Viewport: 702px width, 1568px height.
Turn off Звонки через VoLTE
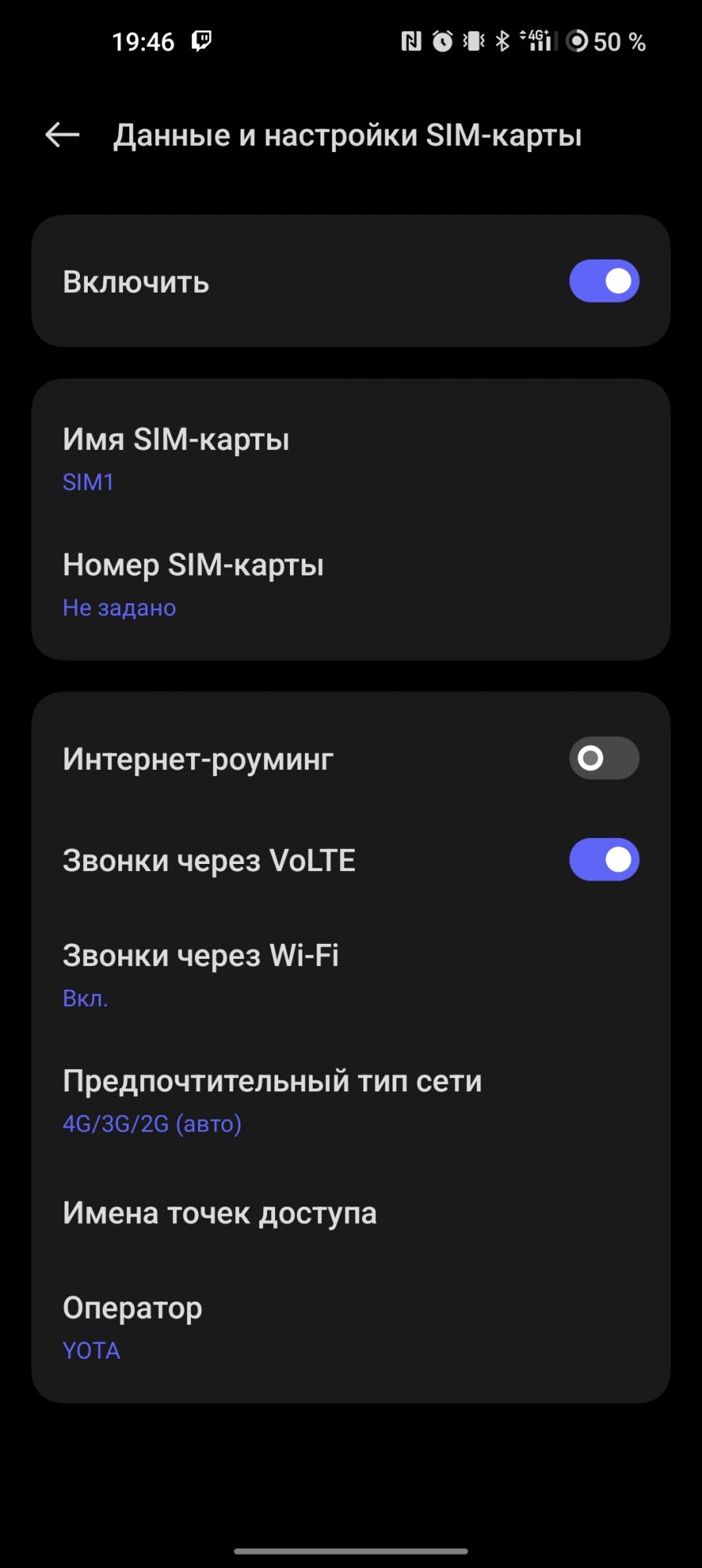[604, 859]
